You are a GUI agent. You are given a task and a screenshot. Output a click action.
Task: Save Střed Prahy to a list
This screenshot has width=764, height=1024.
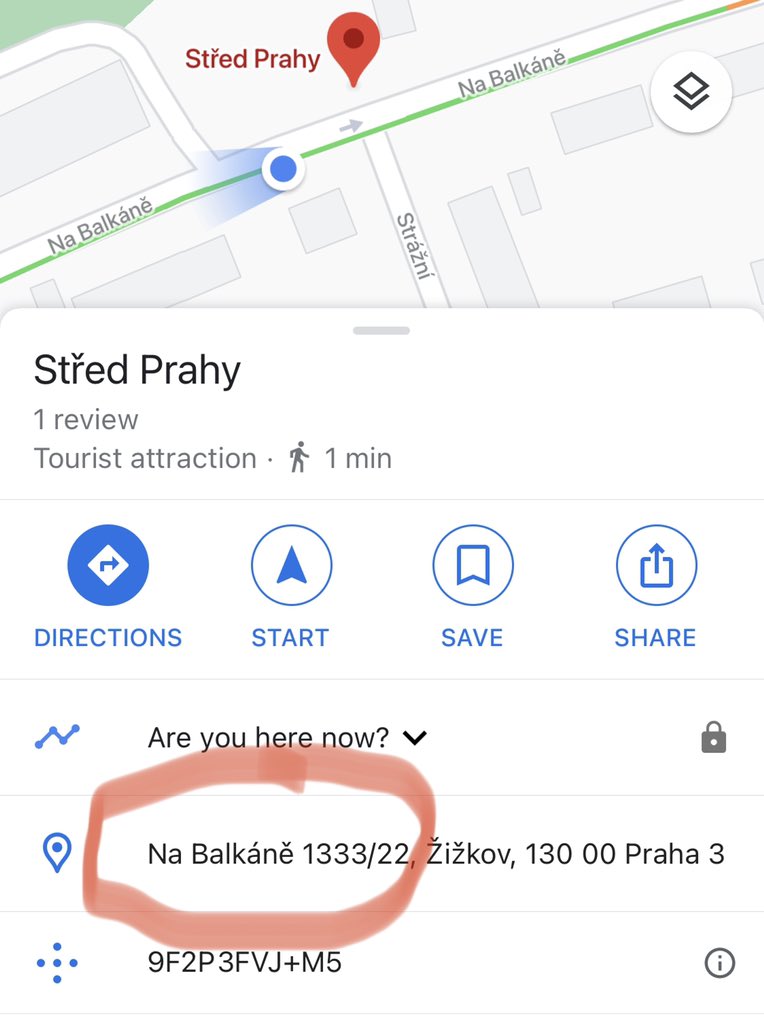pyautogui.click(x=472, y=567)
